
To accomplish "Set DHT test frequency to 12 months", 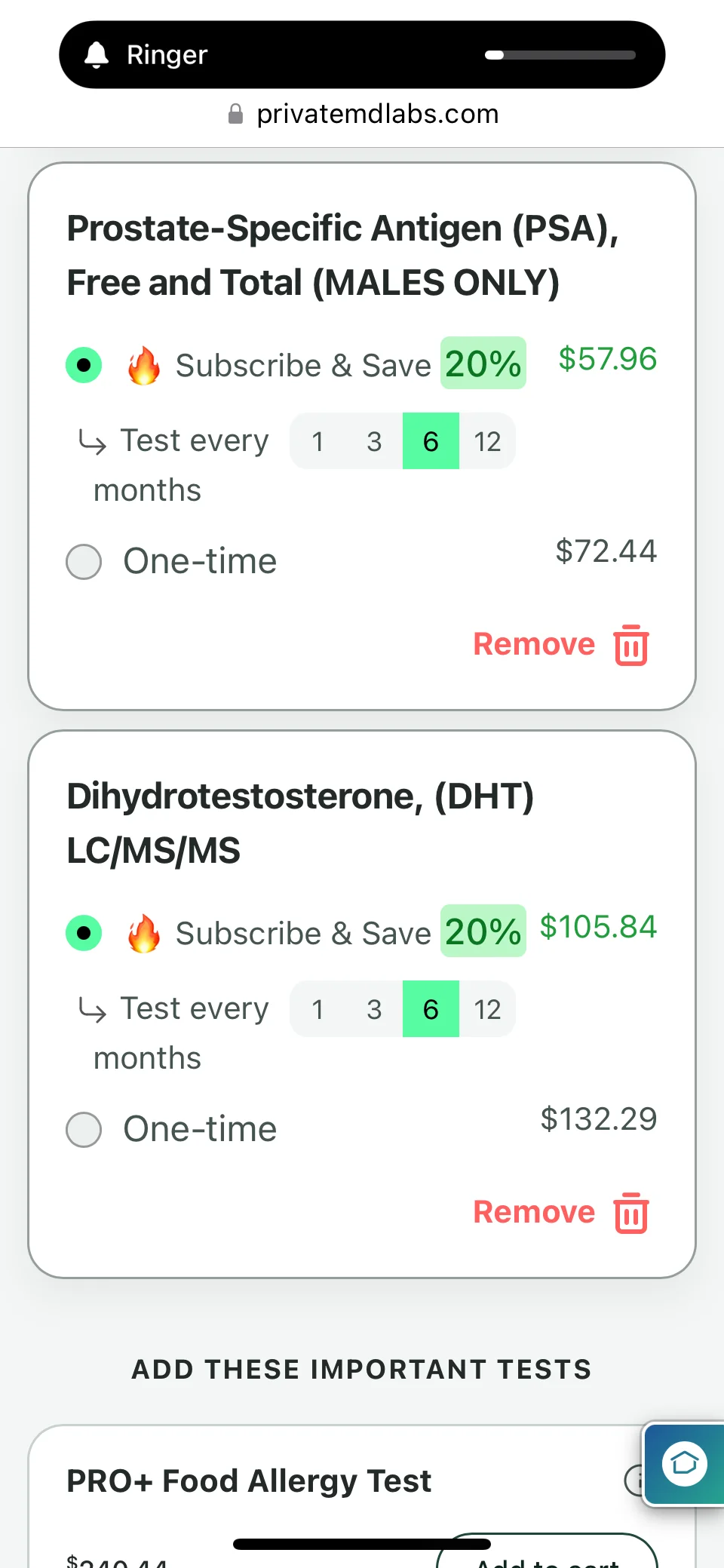I will coord(487,1009).
